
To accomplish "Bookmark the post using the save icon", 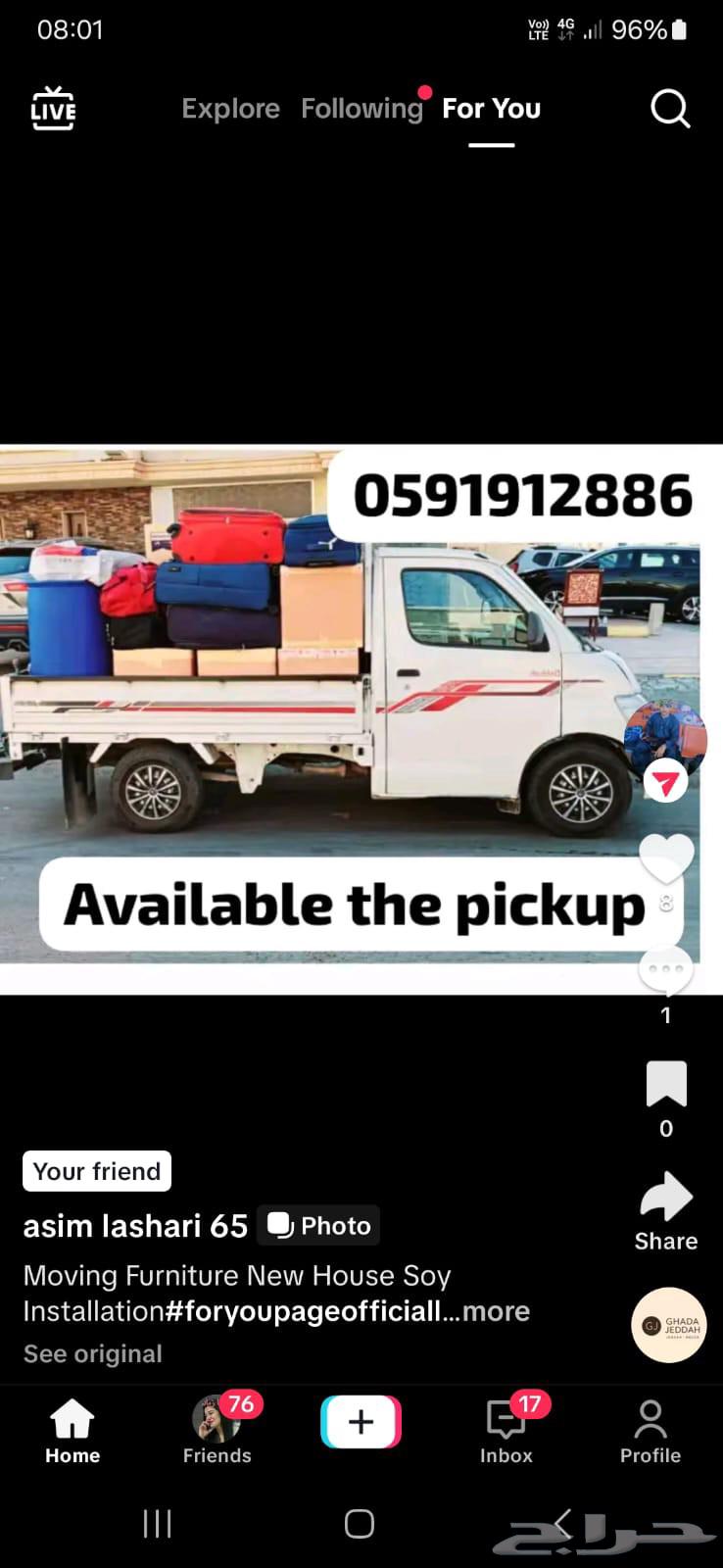I will [666, 1083].
